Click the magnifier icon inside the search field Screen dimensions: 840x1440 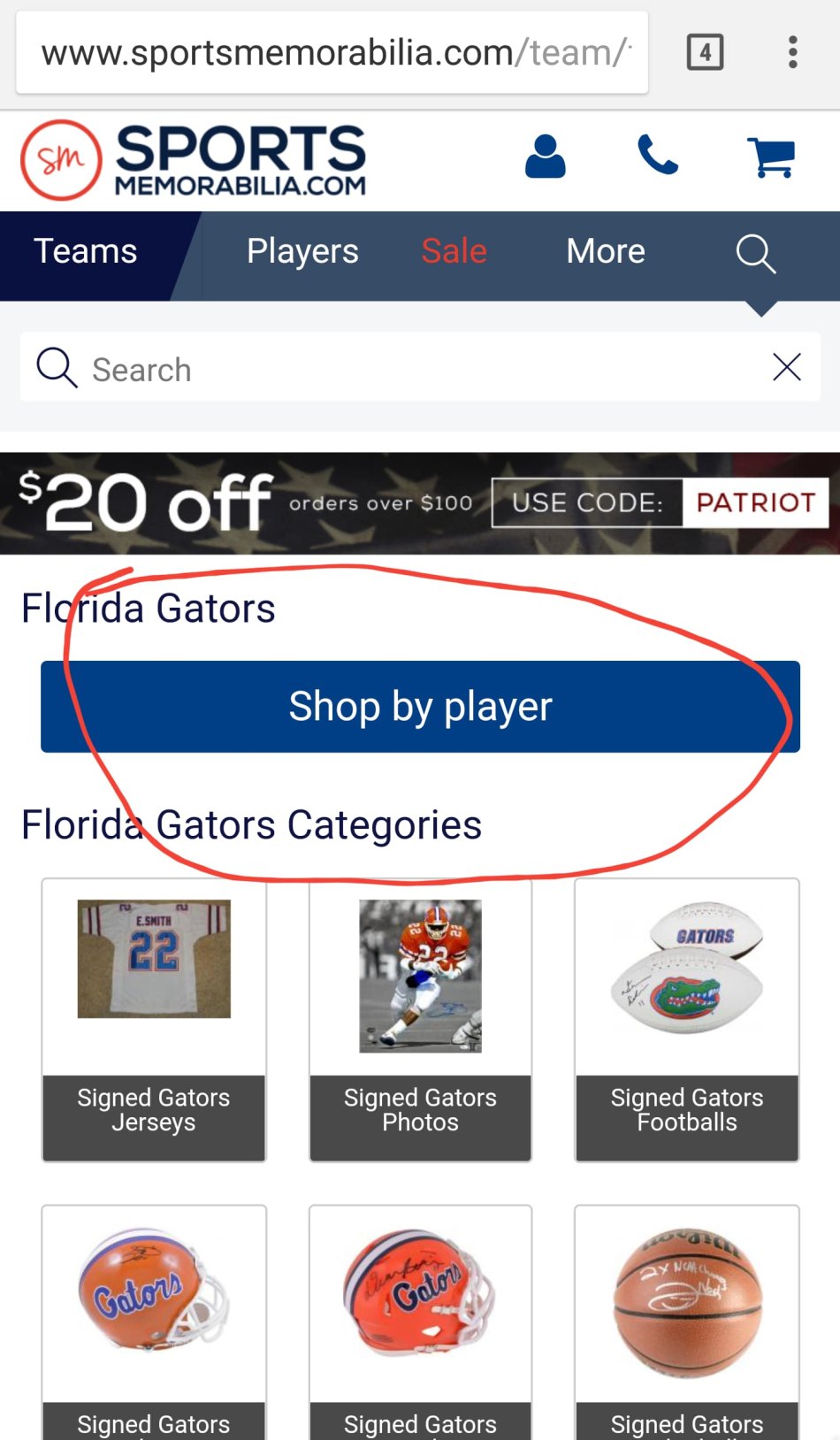(56, 368)
